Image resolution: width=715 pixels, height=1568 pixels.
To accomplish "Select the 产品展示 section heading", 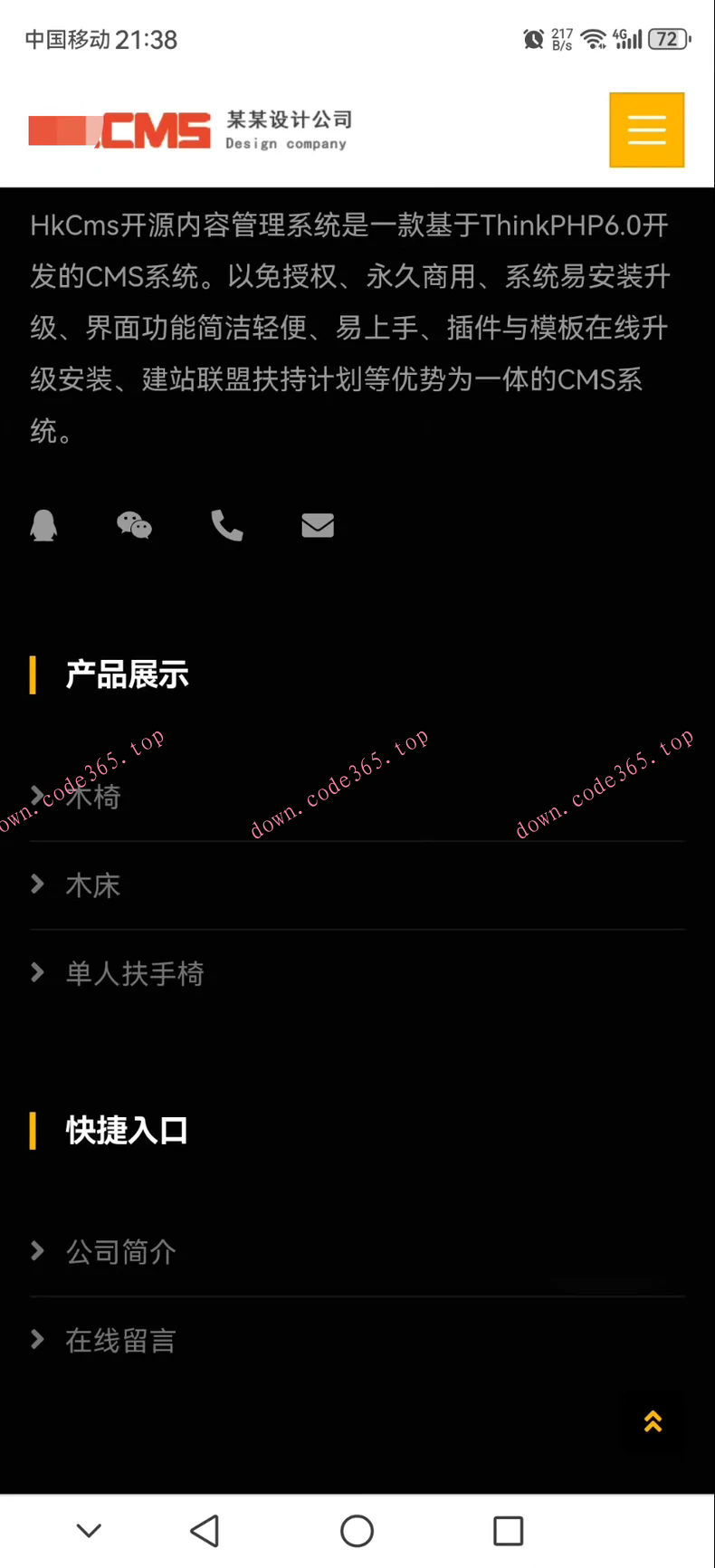I will [x=126, y=674].
